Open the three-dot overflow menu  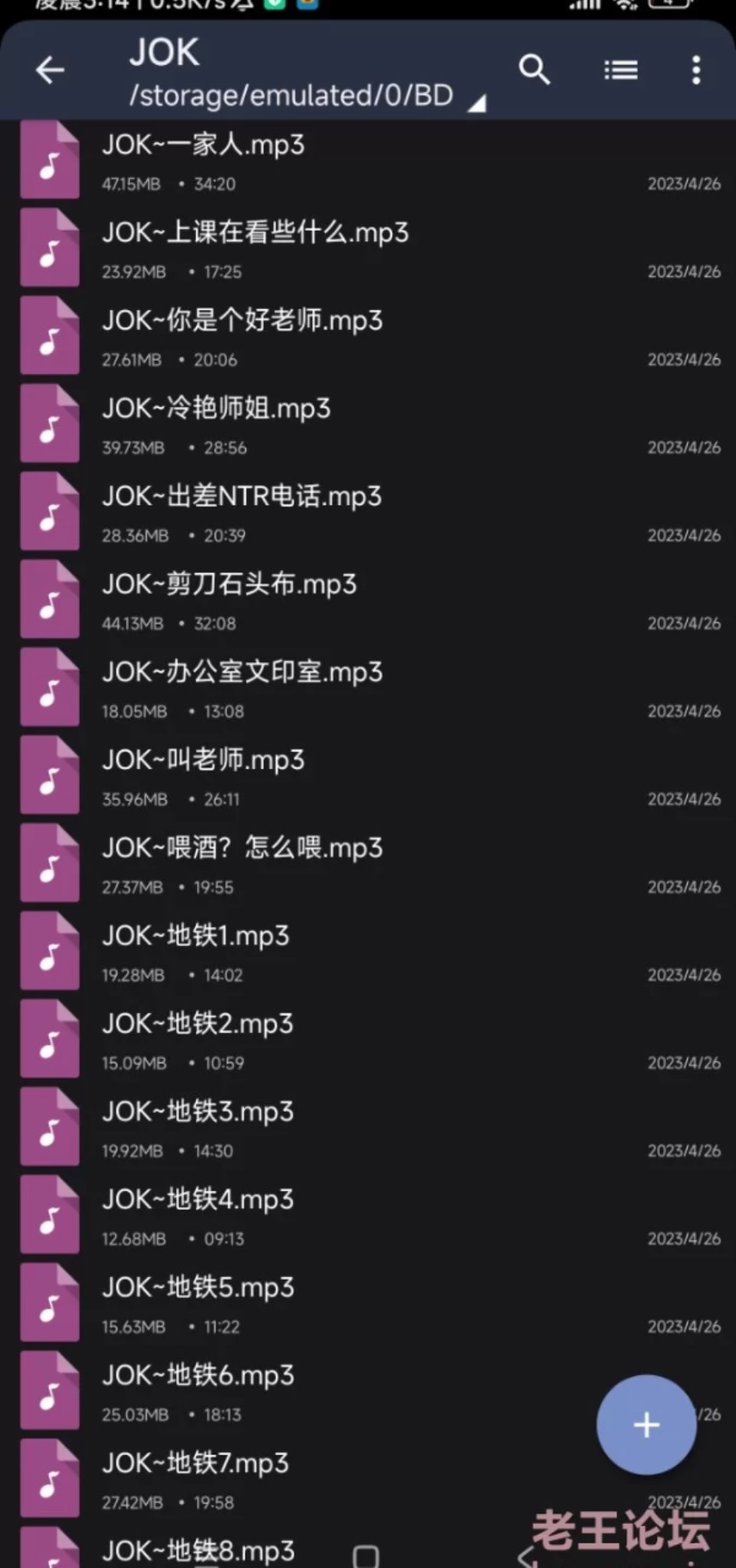coord(695,71)
